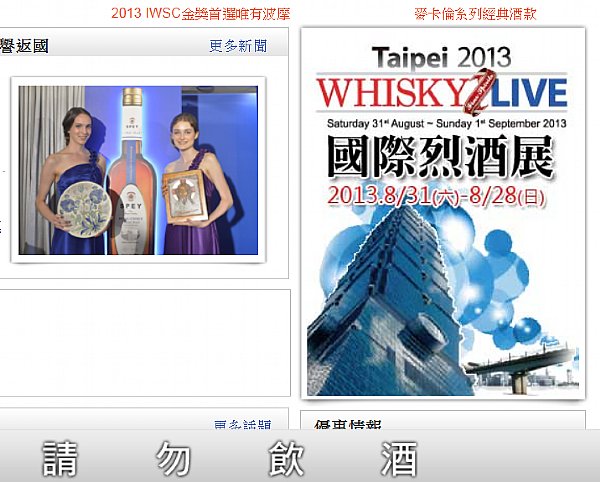This screenshot has width=600, height=482.
Task: Tap the 更多新聞 link
Action: (238, 46)
